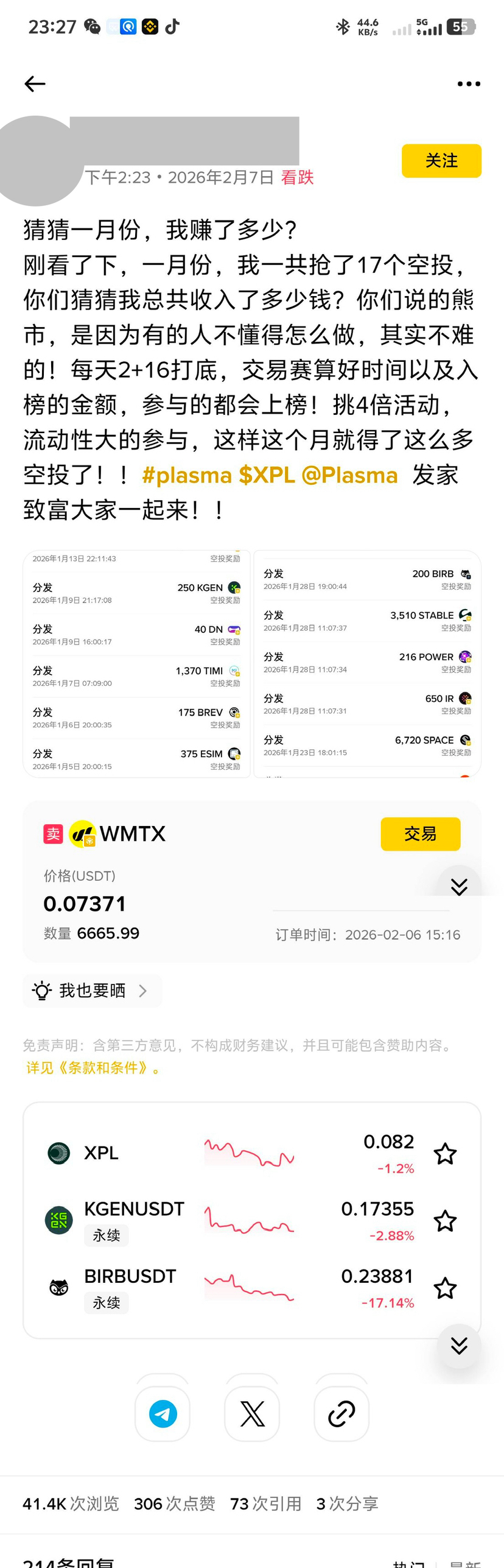The image size is (504, 1568).
Task: View the right airdrop screenshot with BIRB
Action: tap(367, 663)
